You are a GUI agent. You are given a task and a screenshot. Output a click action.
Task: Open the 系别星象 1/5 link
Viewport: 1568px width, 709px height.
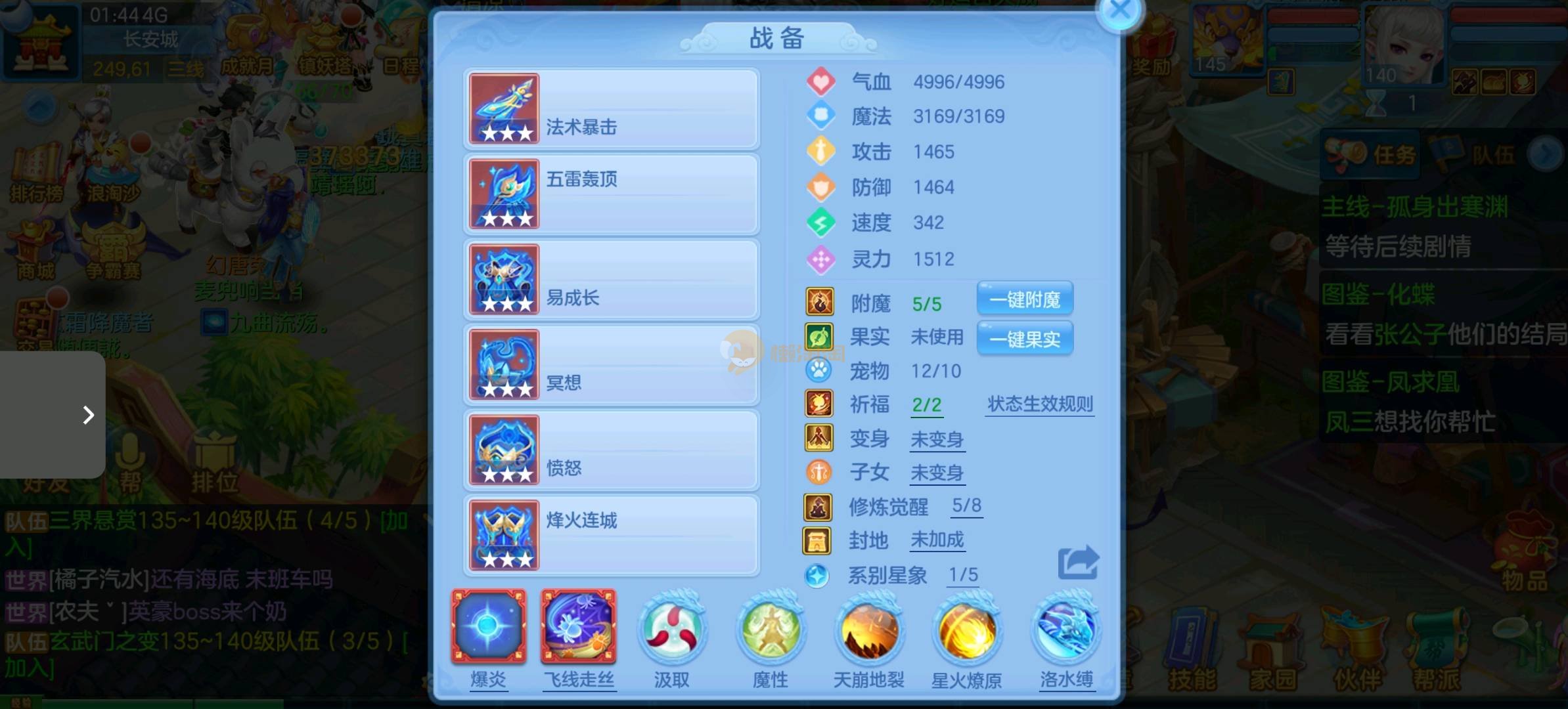click(963, 575)
